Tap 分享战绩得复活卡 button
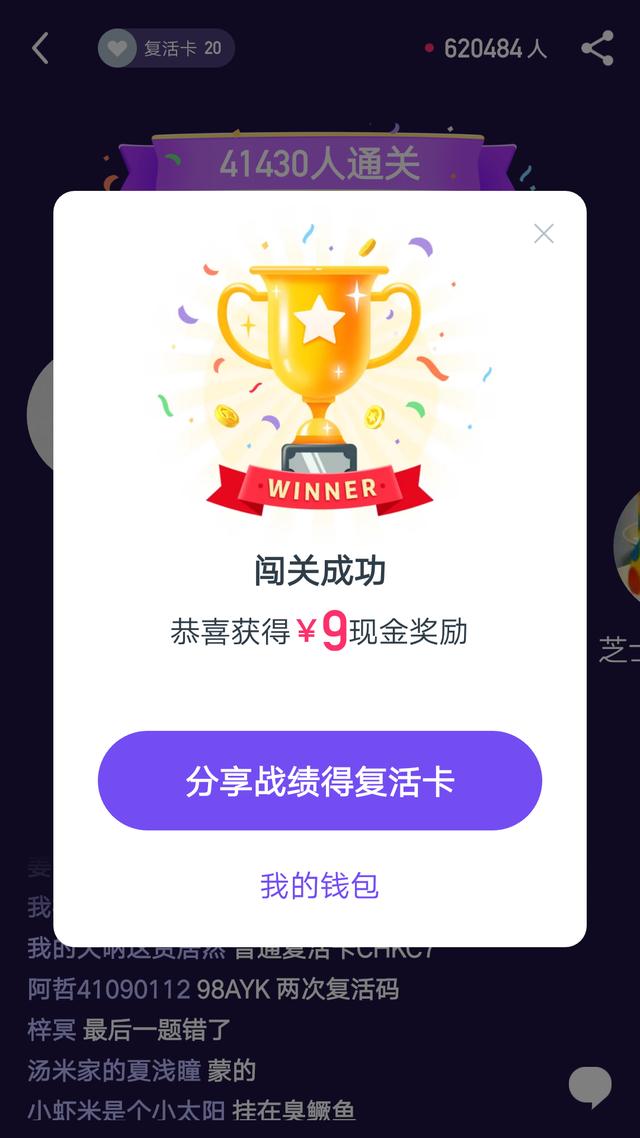This screenshot has height=1138, width=640. pos(319,781)
